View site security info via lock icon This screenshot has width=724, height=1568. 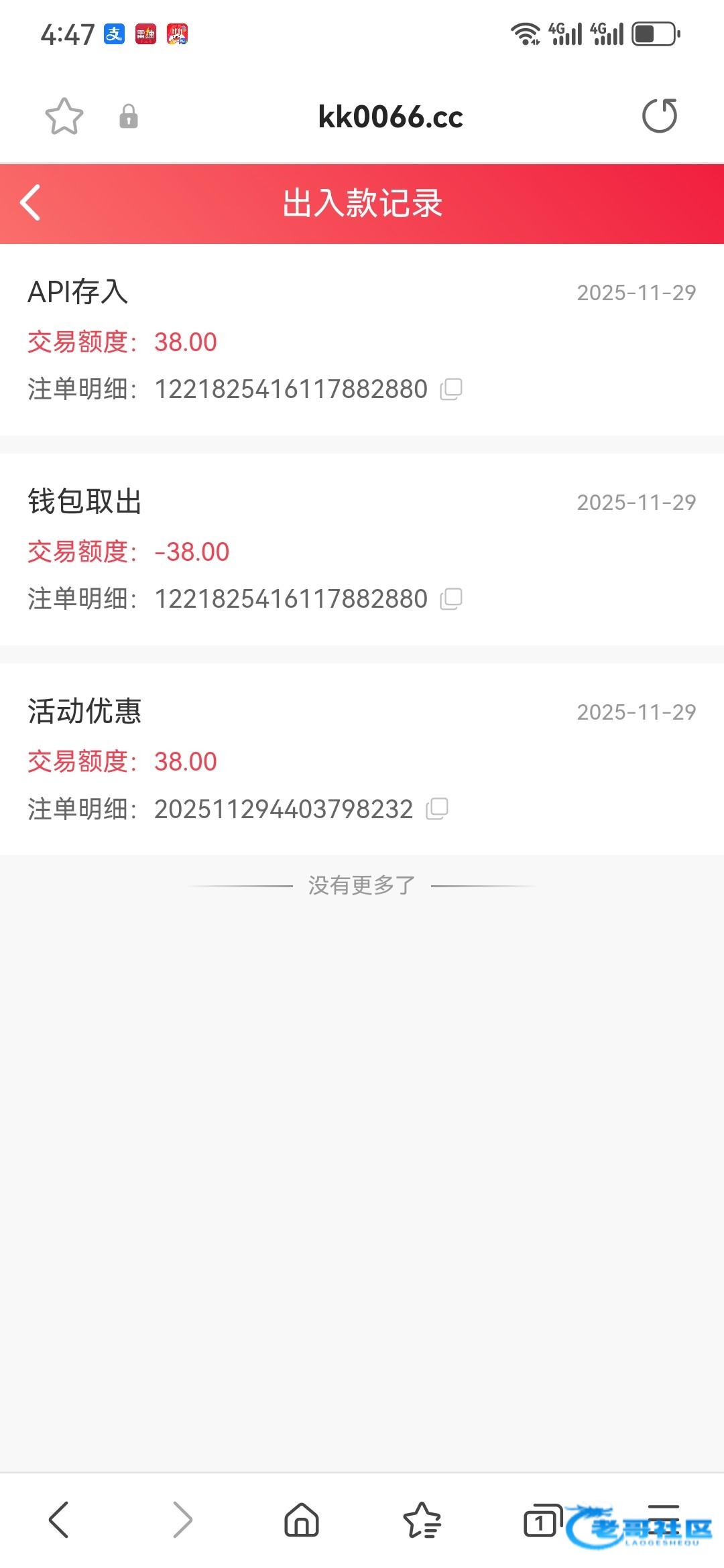coord(129,117)
